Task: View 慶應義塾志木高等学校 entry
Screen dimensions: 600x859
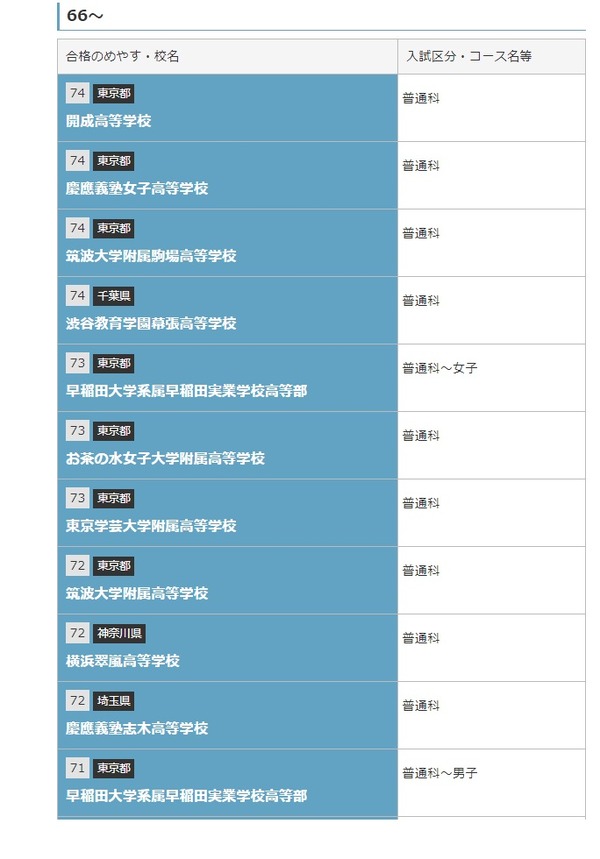Action: [x=137, y=728]
